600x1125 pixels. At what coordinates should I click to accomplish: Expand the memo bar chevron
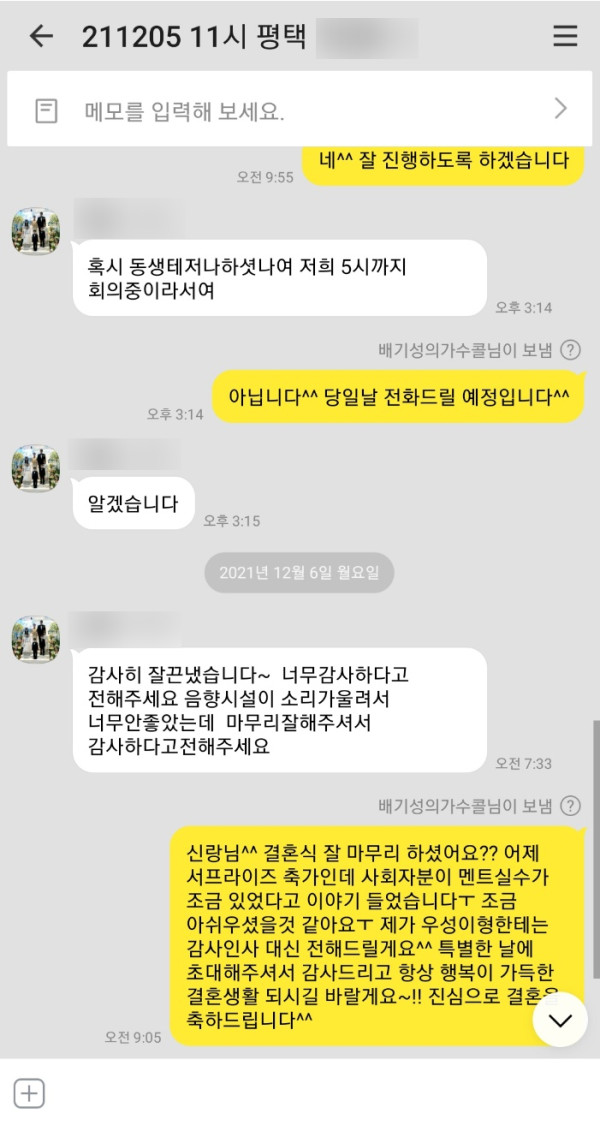561,109
